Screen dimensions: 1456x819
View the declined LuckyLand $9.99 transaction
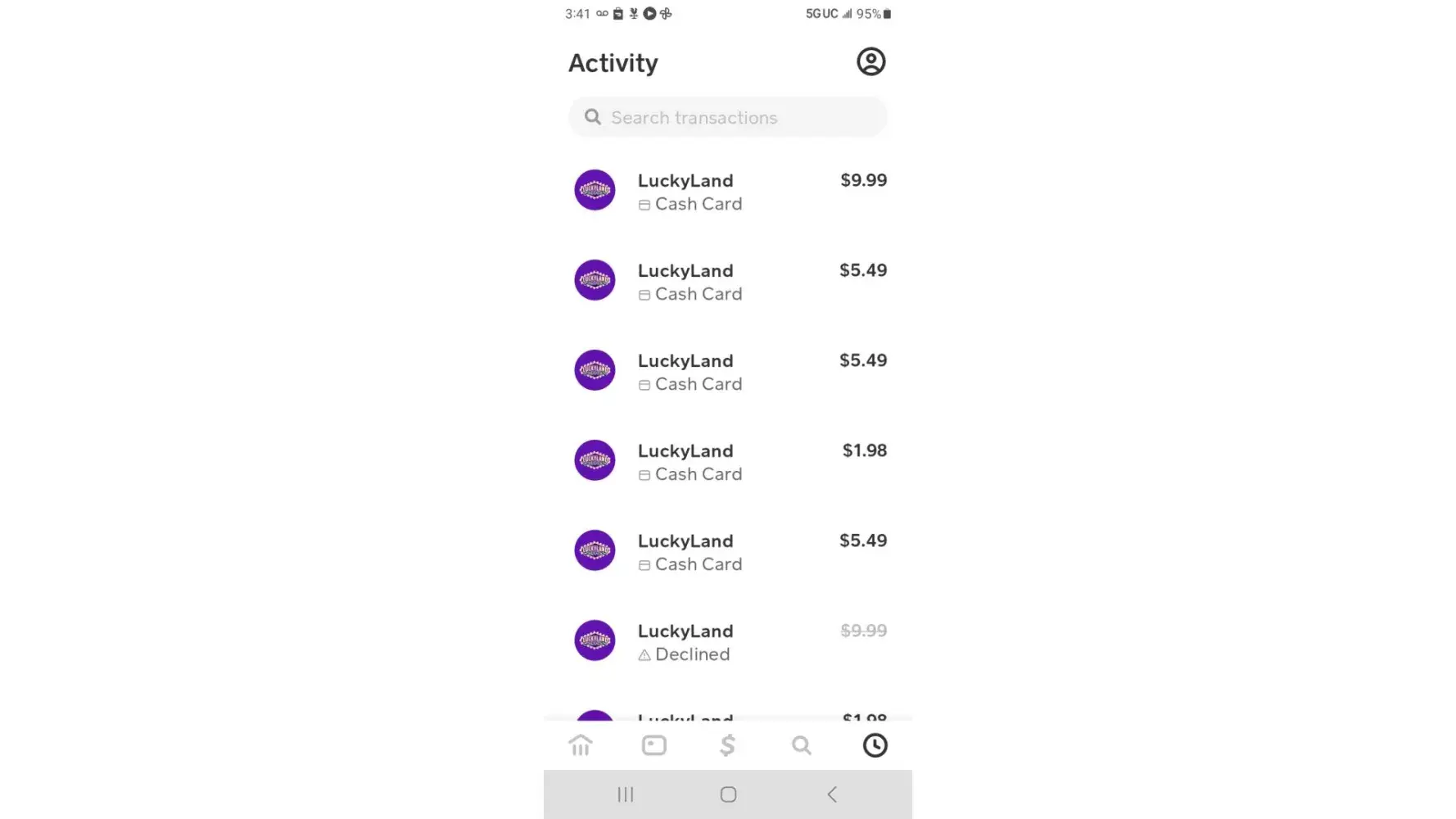[727, 642]
